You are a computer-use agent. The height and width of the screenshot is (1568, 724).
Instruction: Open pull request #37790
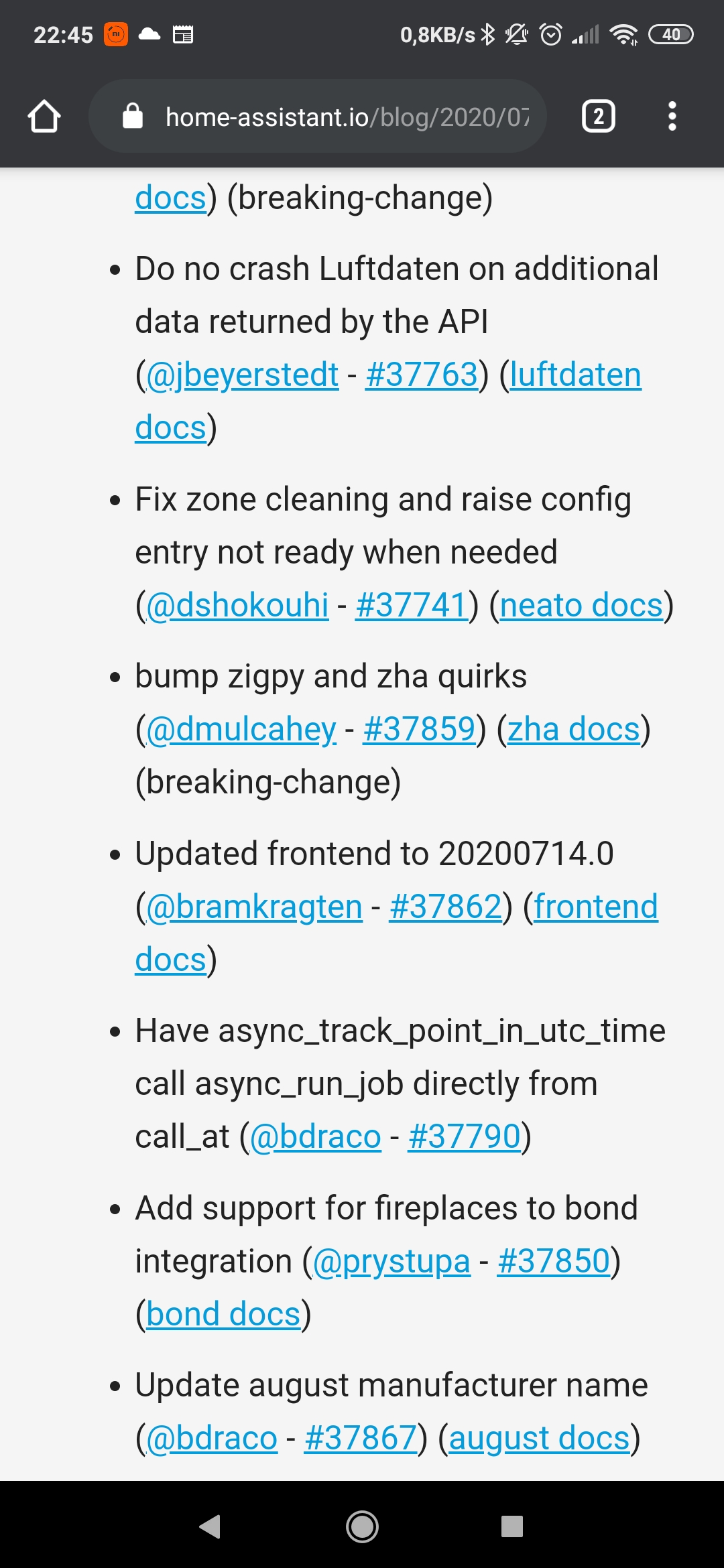(464, 1137)
